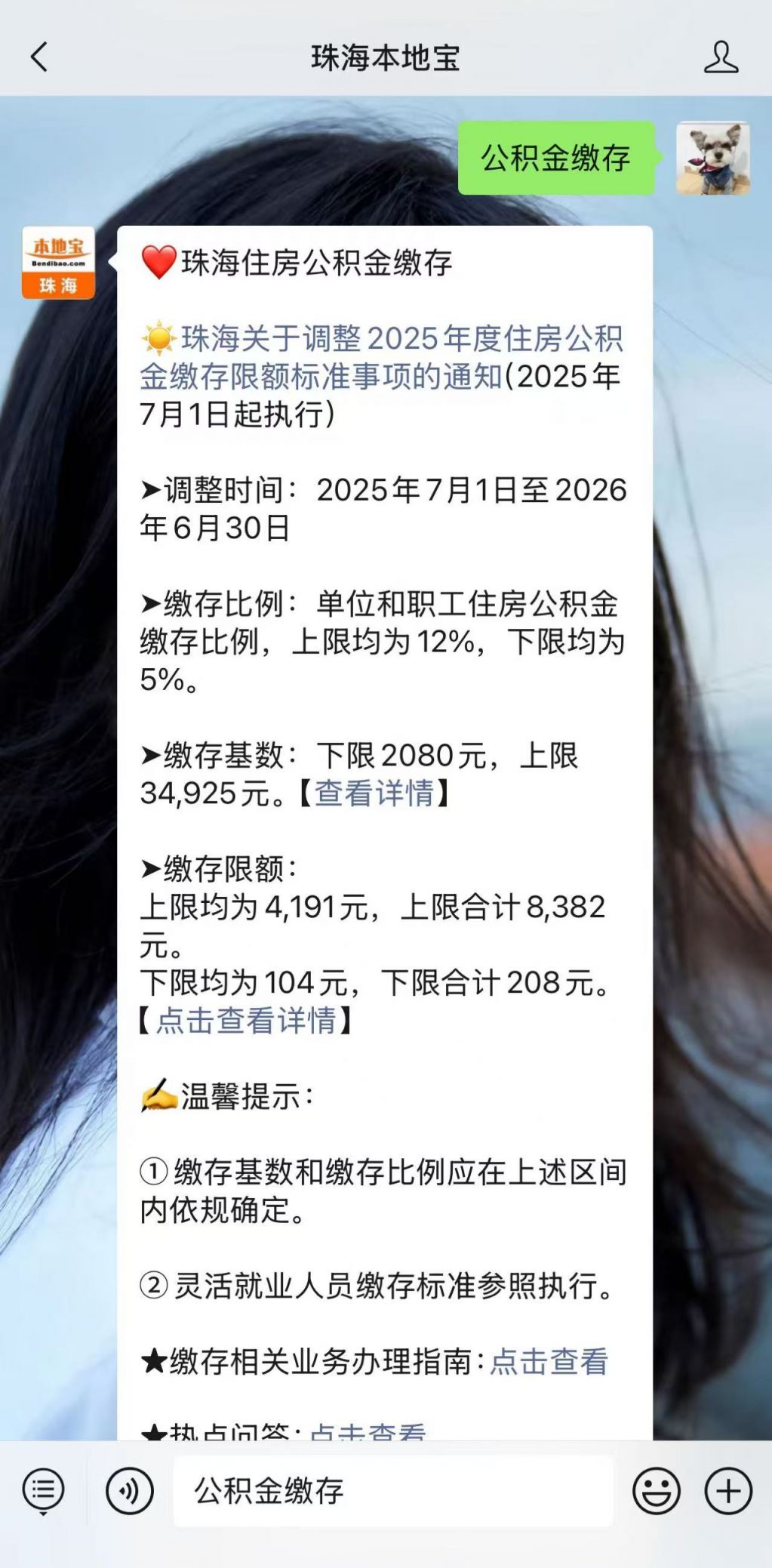Open the 2025年度住房公积金缴存限额 notice link
Image resolution: width=772 pixels, height=1568 pixels.
[380, 358]
